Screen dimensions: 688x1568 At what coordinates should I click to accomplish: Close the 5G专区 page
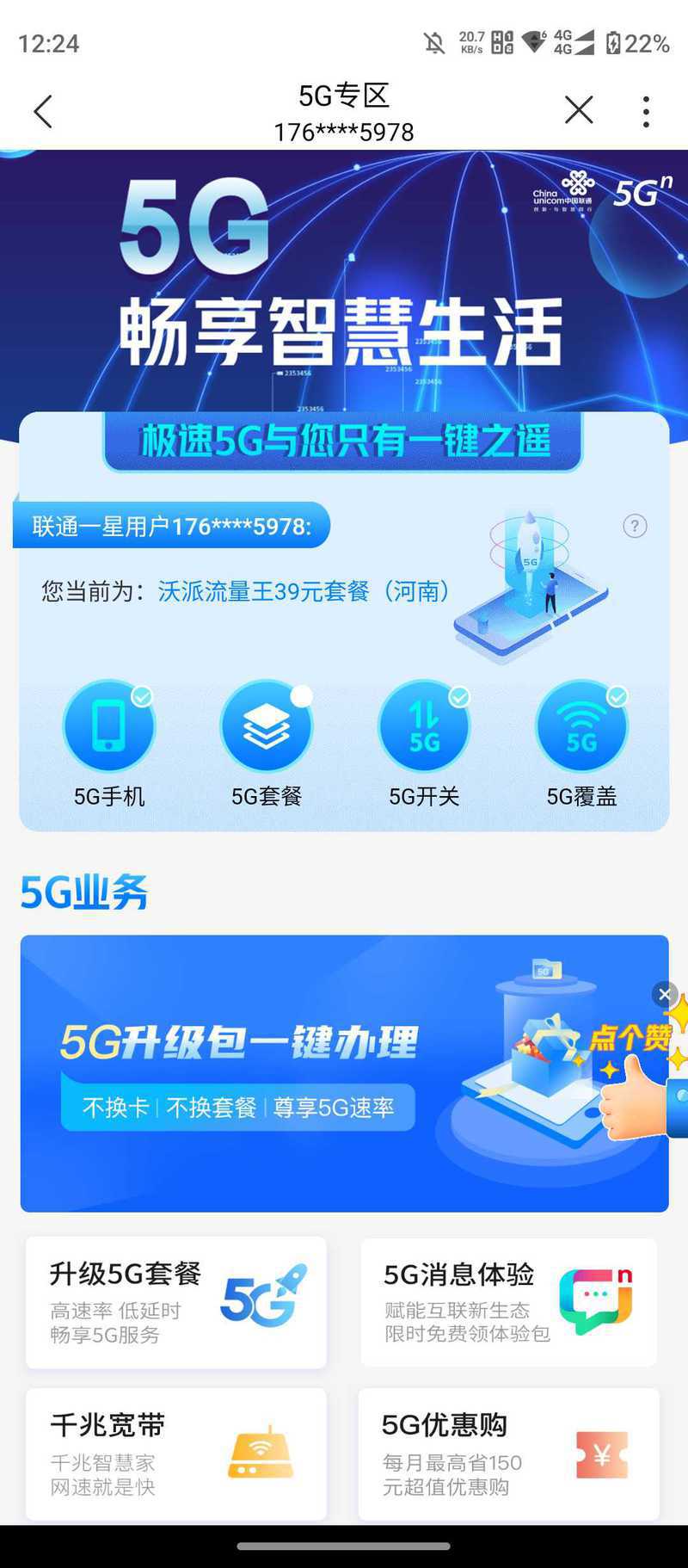(x=579, y=110)
